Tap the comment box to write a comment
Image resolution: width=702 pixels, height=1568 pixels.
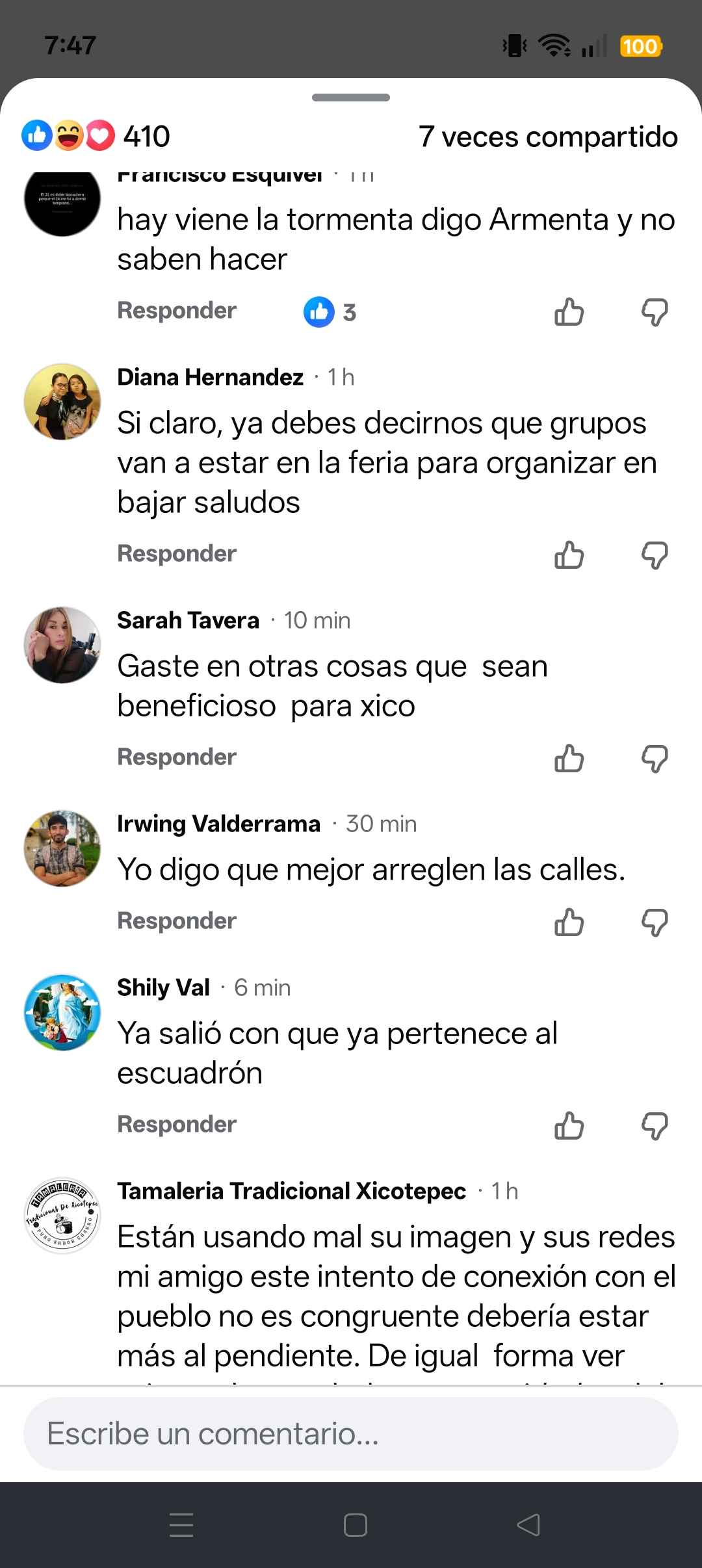(351, 1433)
